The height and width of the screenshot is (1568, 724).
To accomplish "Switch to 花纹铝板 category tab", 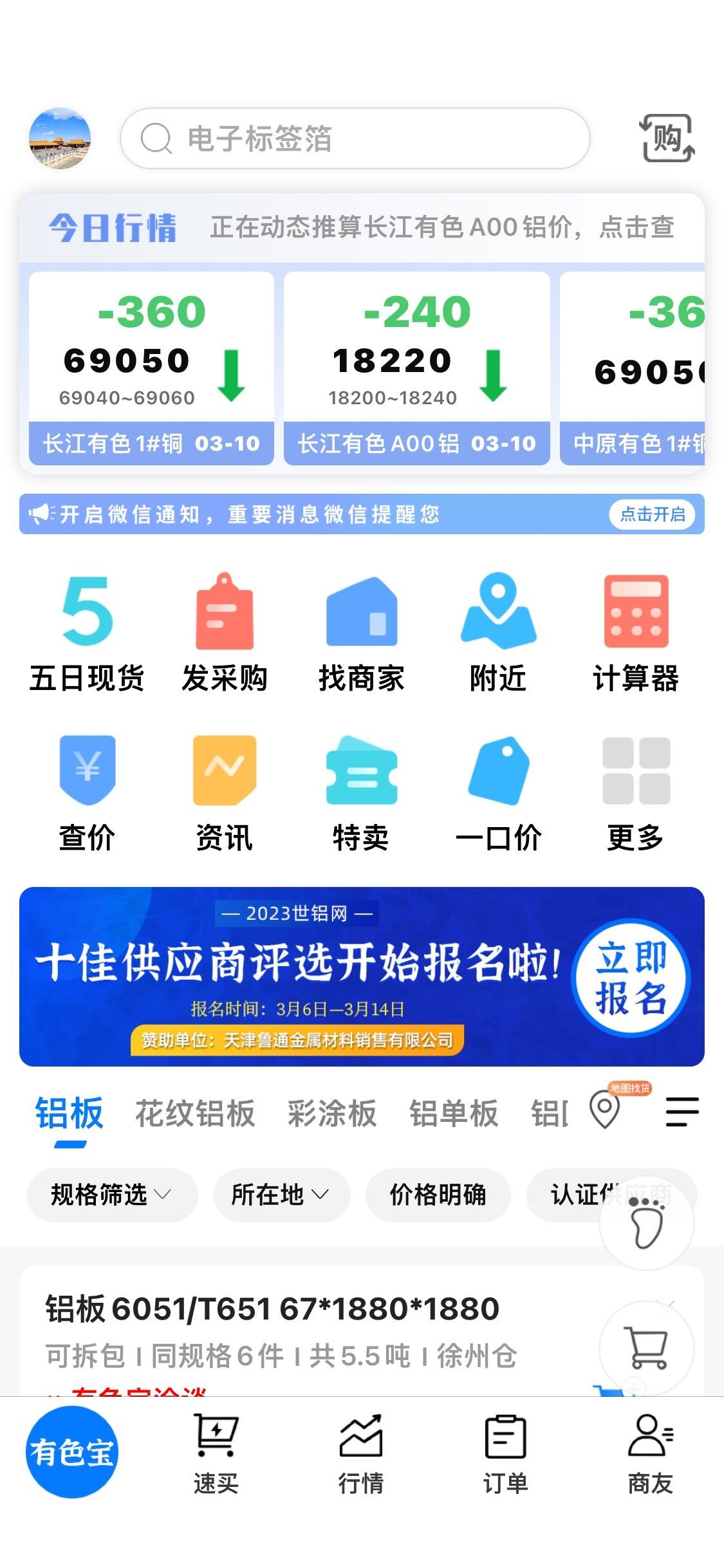I will (195, 1113).
